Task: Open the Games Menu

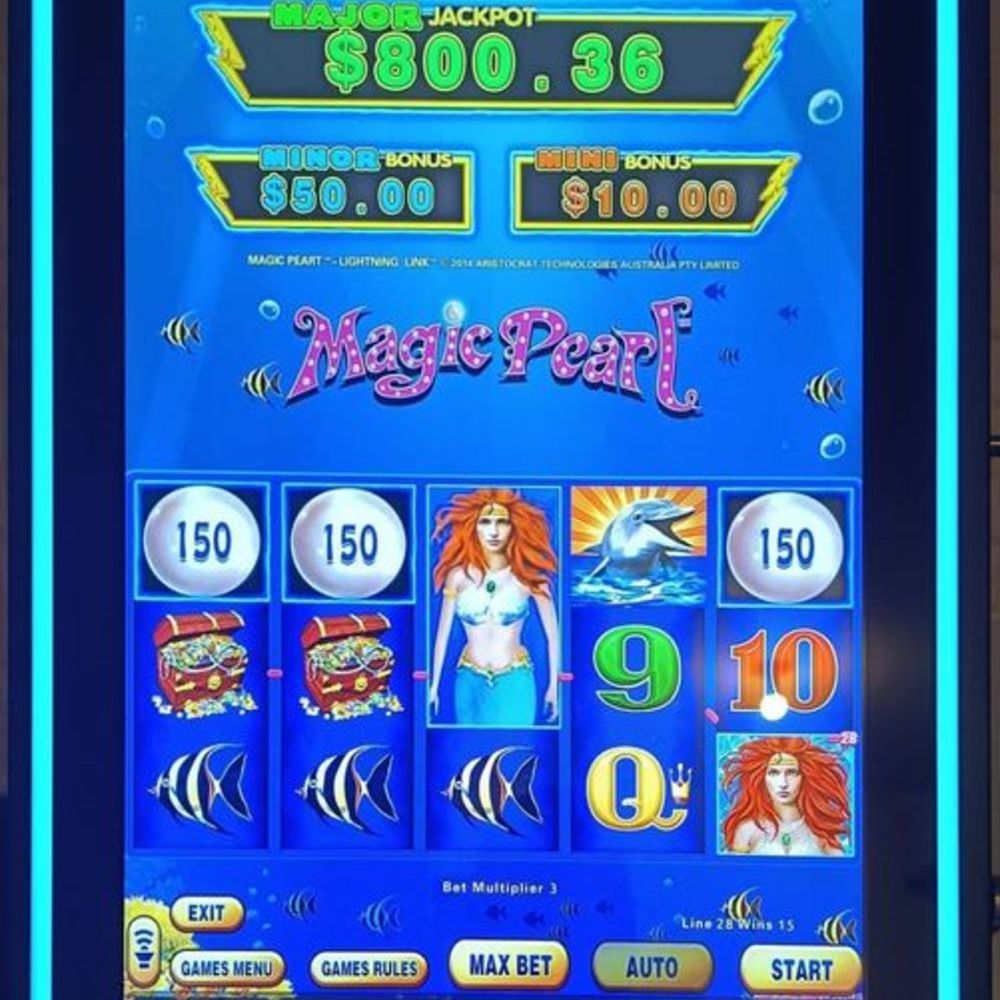Action: [226, 968]
